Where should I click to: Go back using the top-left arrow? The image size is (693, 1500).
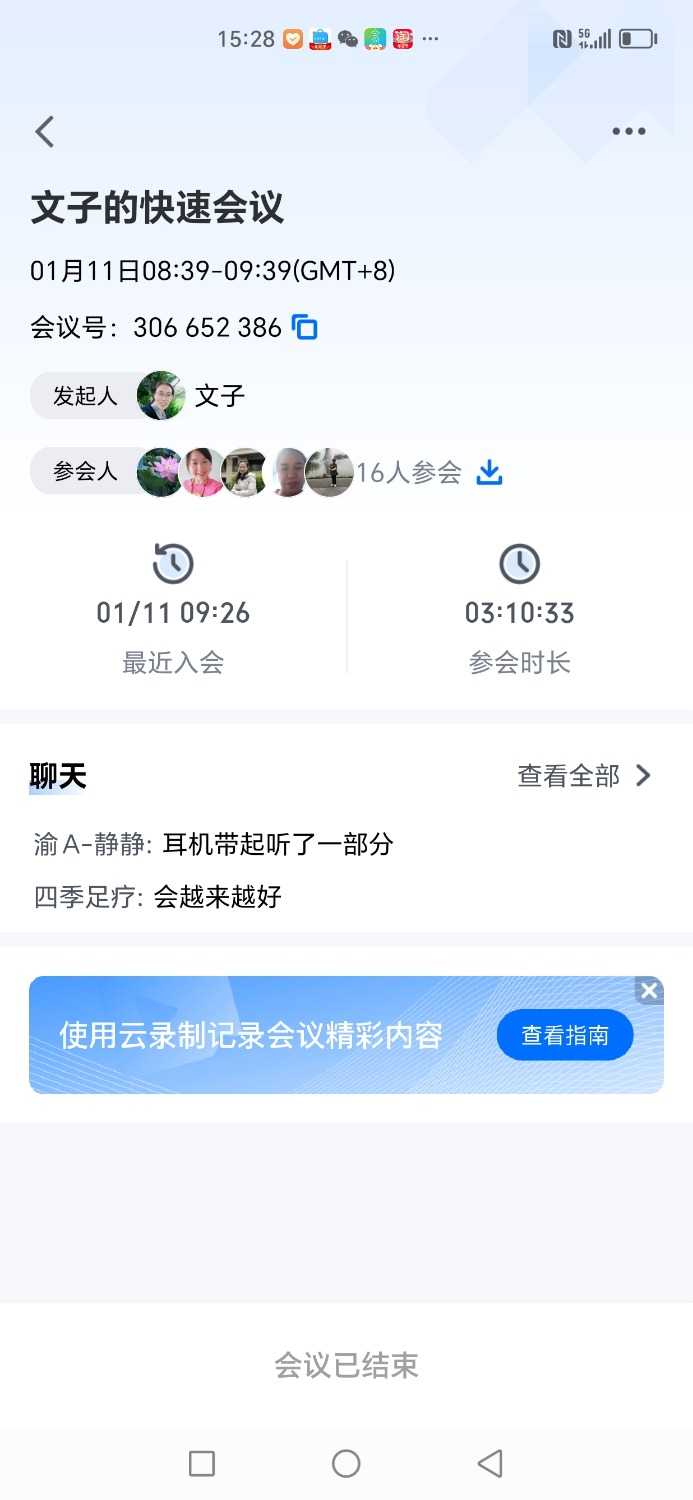[45, 132]
